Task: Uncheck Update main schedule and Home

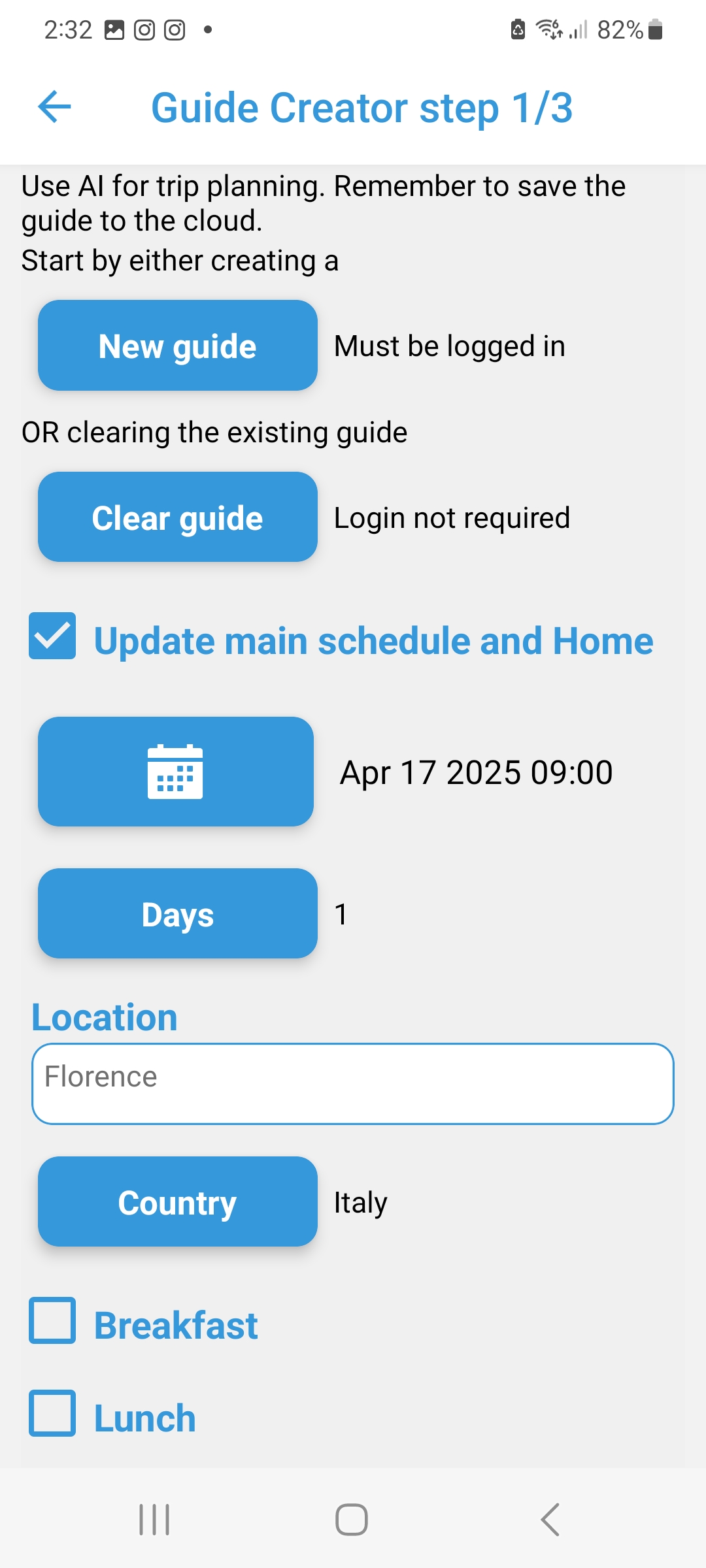Action: 52,636
